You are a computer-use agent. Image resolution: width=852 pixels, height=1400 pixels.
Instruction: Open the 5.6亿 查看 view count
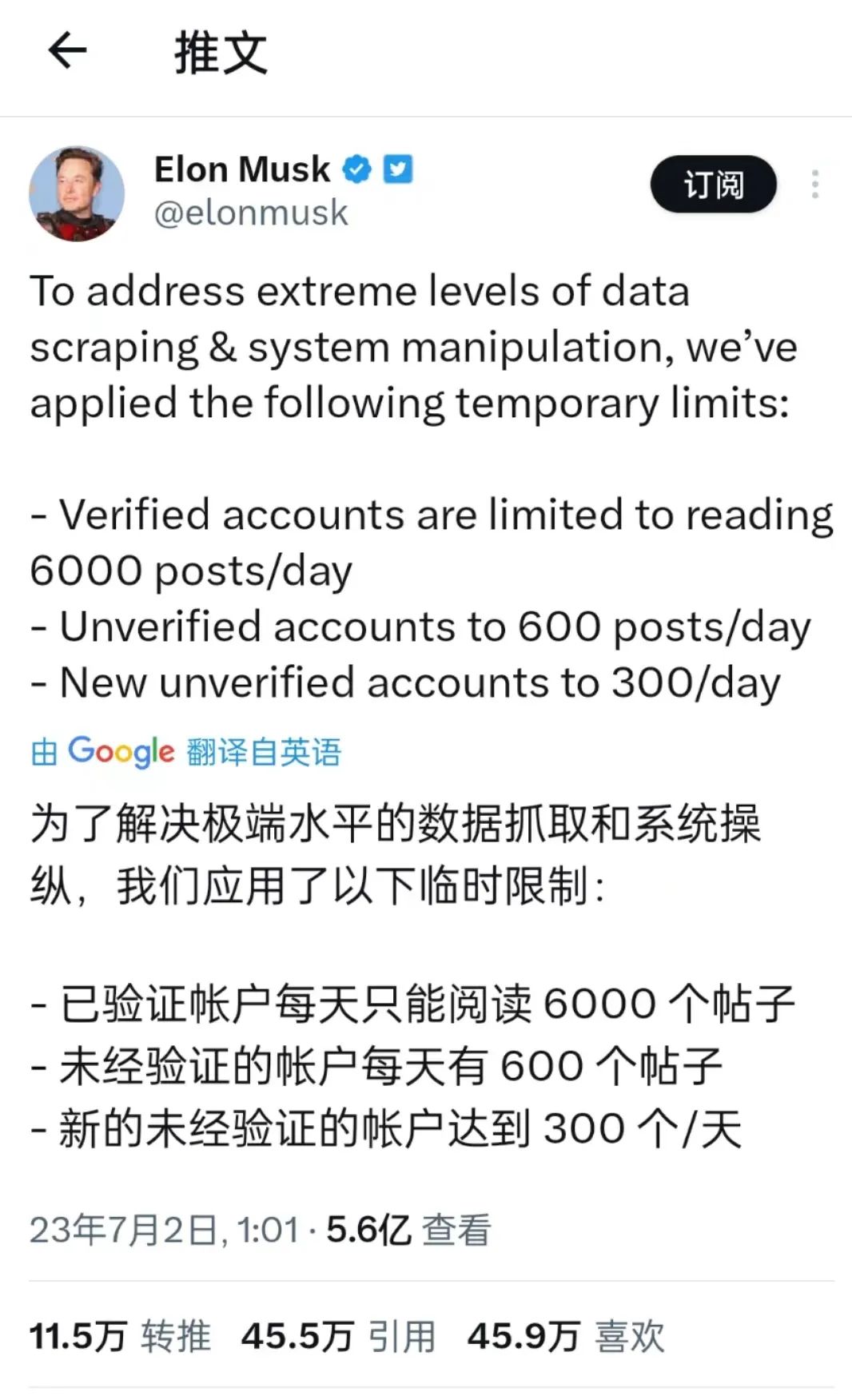pos(408,1230)
